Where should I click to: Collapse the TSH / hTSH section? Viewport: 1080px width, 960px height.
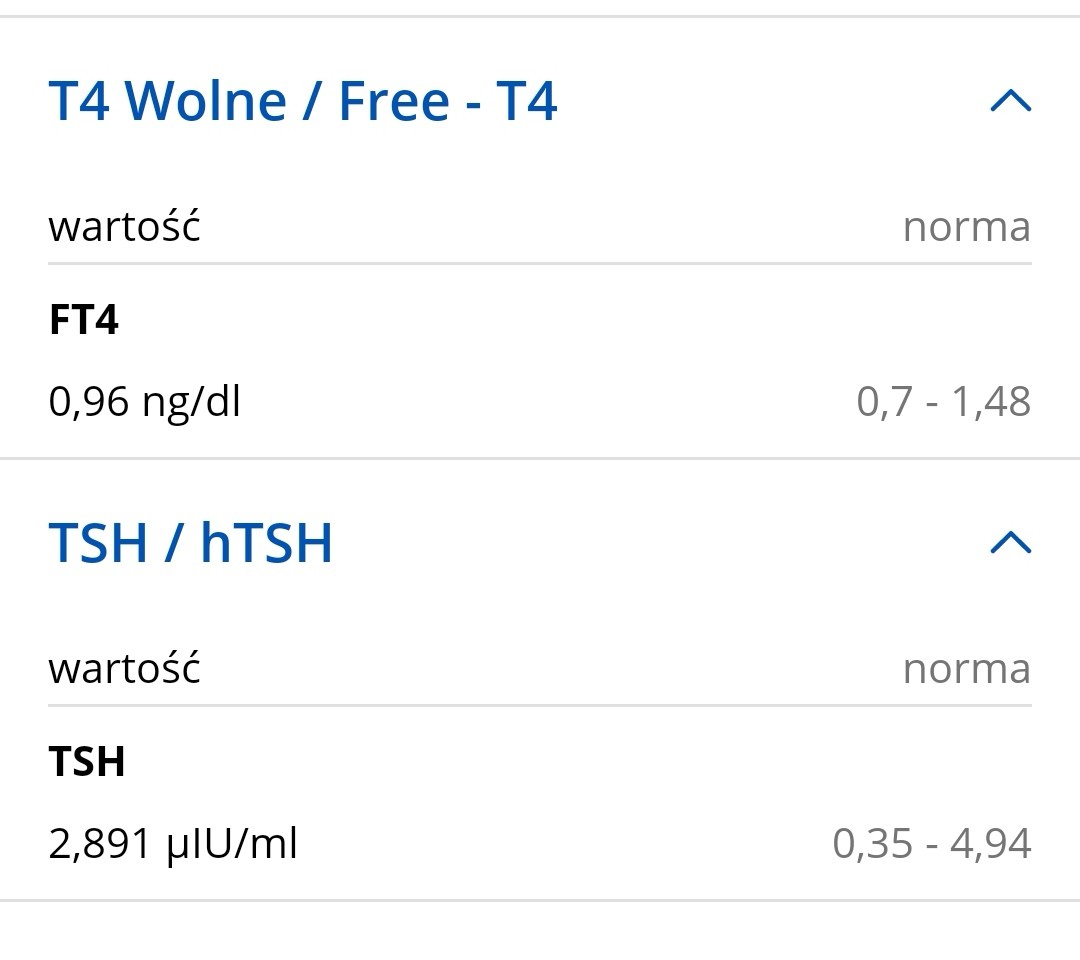1009,542
